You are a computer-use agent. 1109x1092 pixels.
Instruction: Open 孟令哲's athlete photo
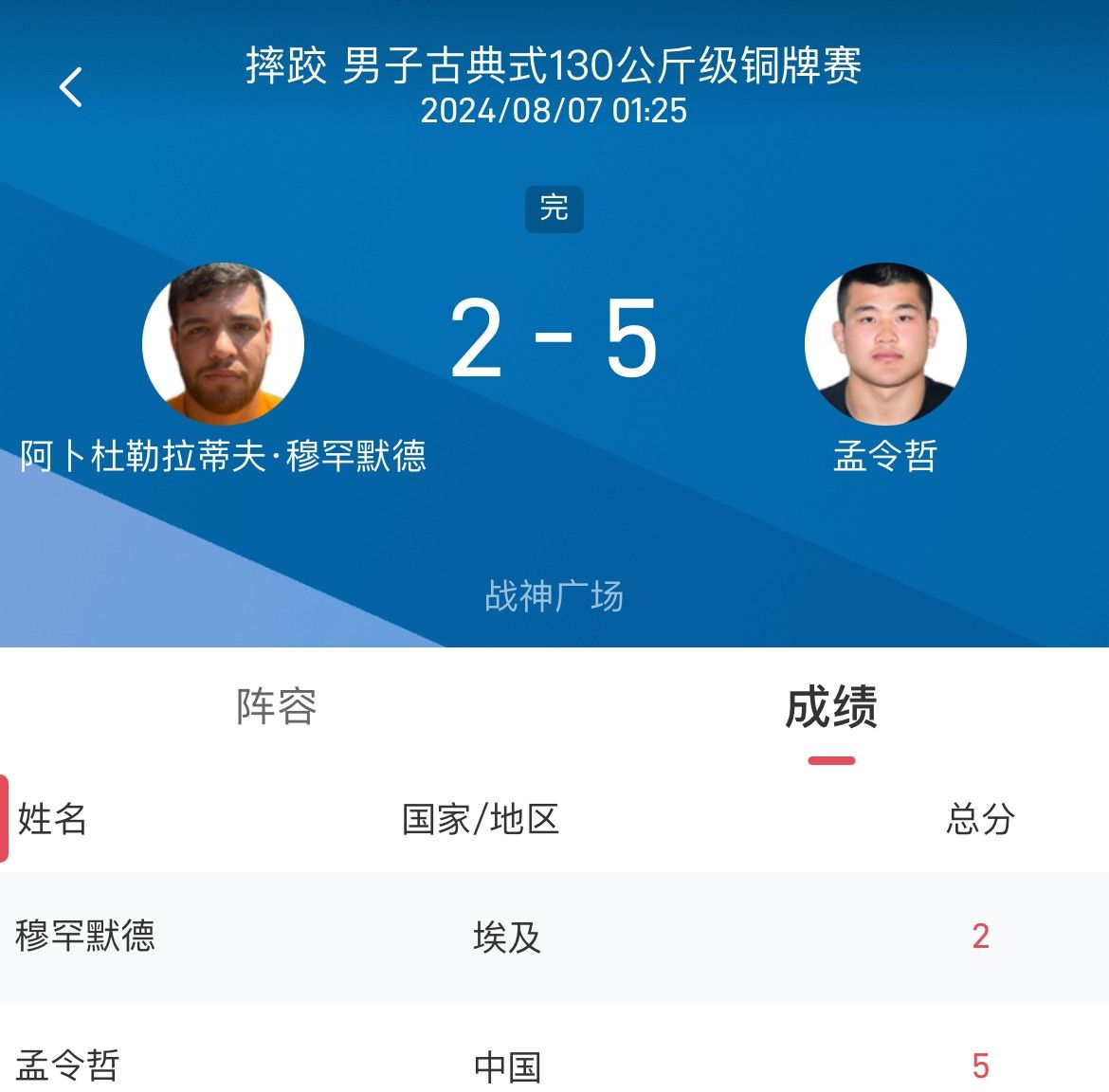[x=885, y=343]
